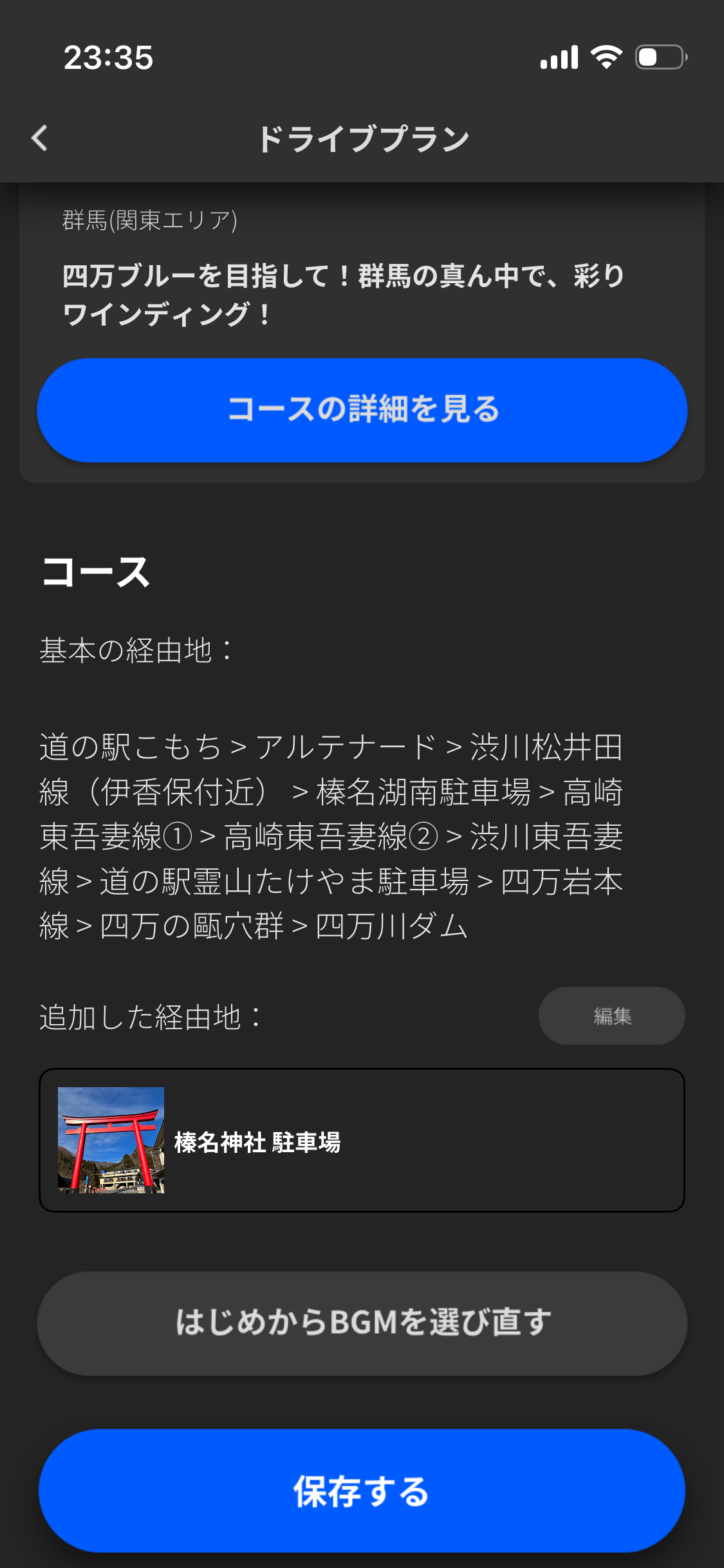Edit the added waypoints with 編集
Screen dimensions: 724x1568
click(611, 1016)
